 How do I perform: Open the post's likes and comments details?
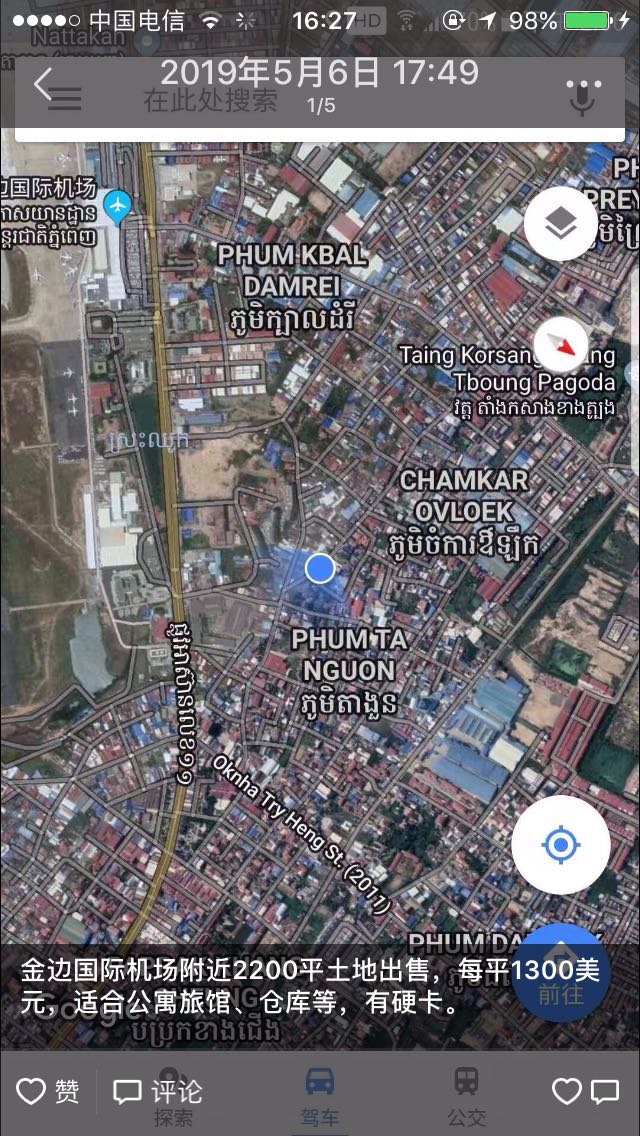[586, 1091]
